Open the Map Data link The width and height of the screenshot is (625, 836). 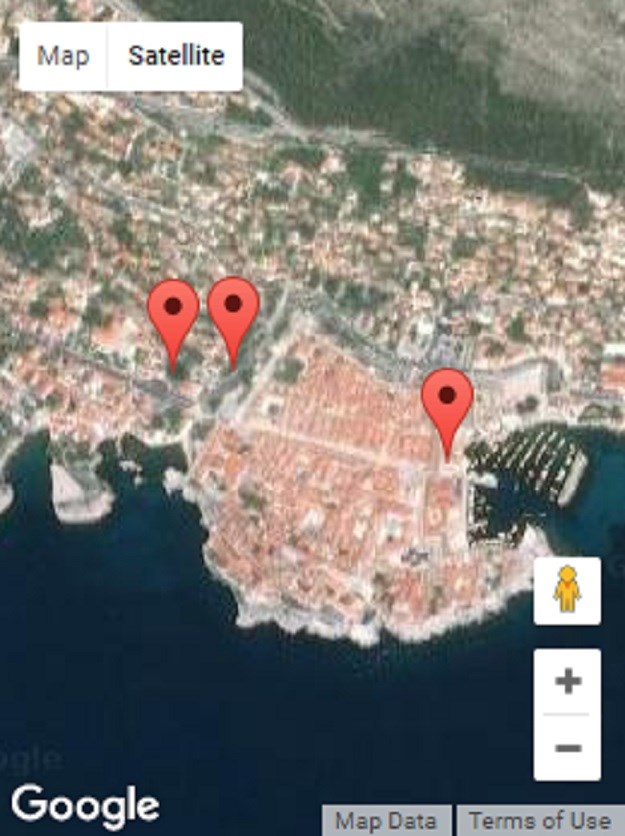tap(386, 821)
